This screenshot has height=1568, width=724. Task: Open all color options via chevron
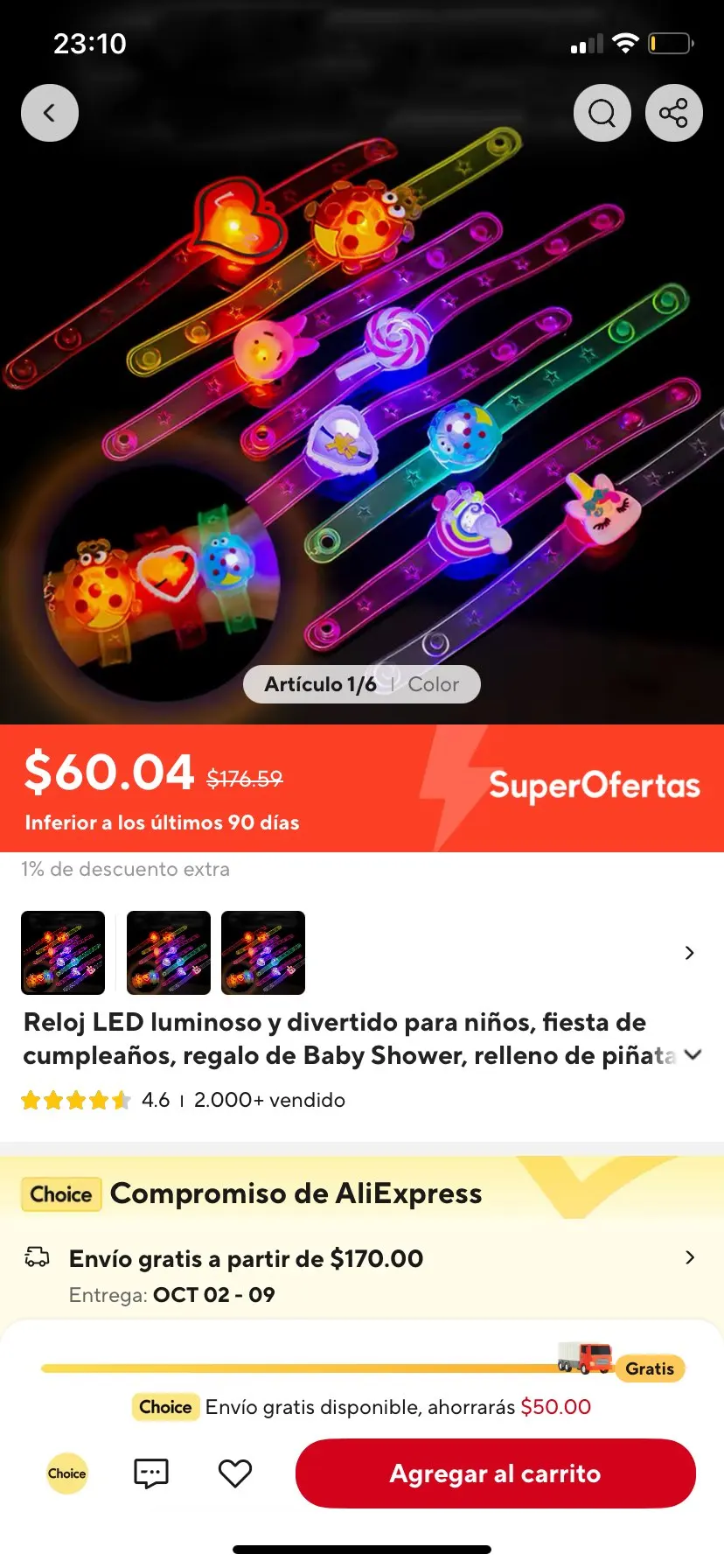coord(690,953)
